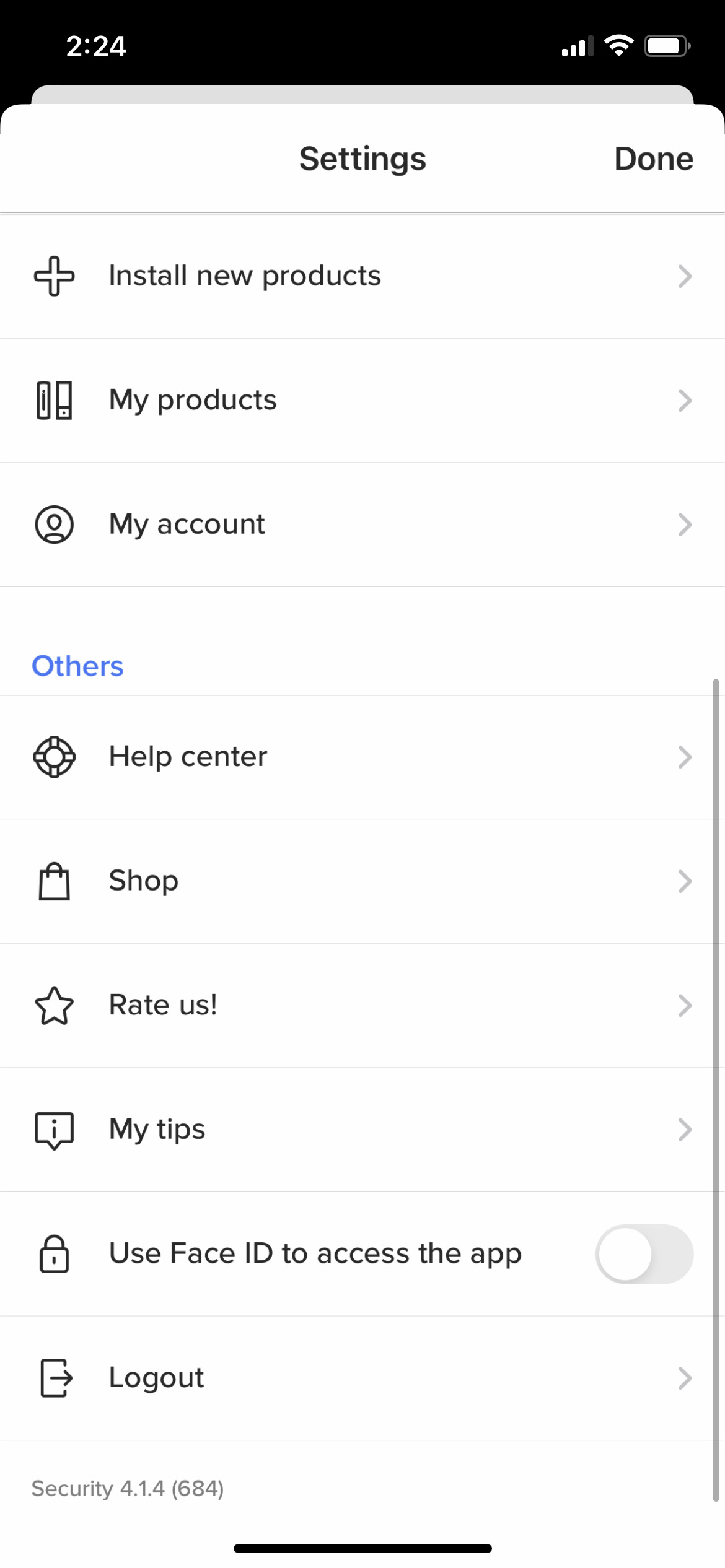The image size is (725, 1568).
Task: Open Install new products
Action: pyautogui.click(x=362, y=276)
